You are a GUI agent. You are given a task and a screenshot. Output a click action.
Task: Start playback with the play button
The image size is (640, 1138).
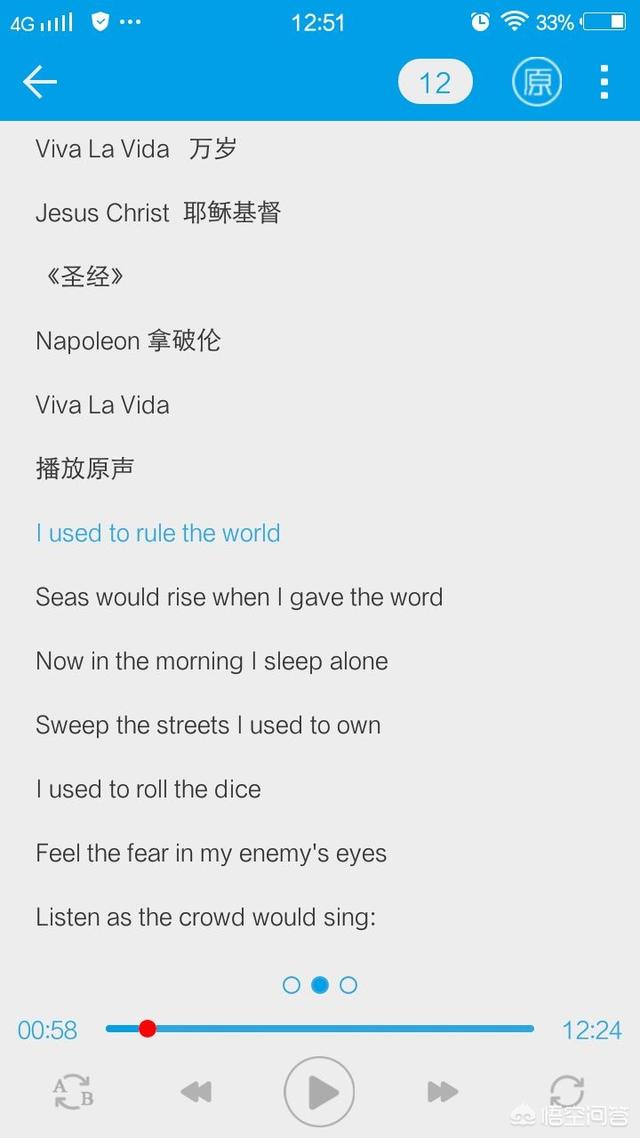pos(319,1091)
